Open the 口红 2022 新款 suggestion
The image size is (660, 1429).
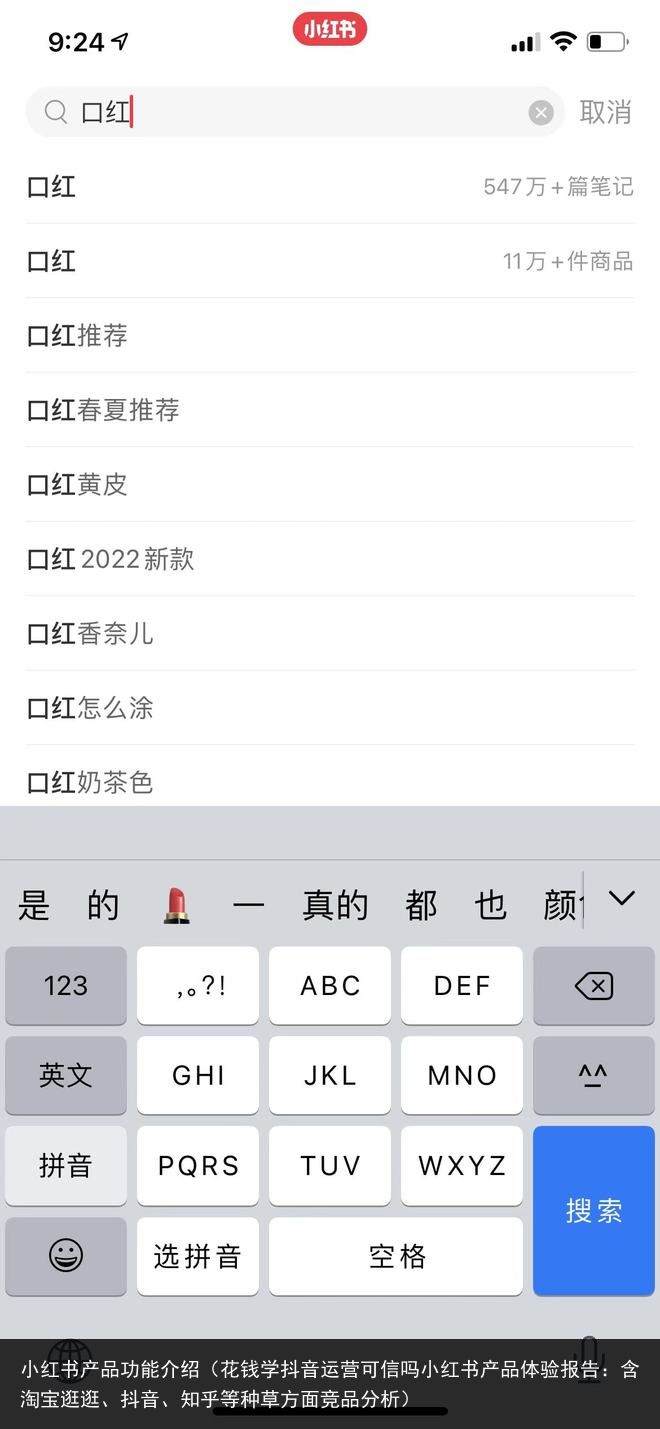(330, 559)
